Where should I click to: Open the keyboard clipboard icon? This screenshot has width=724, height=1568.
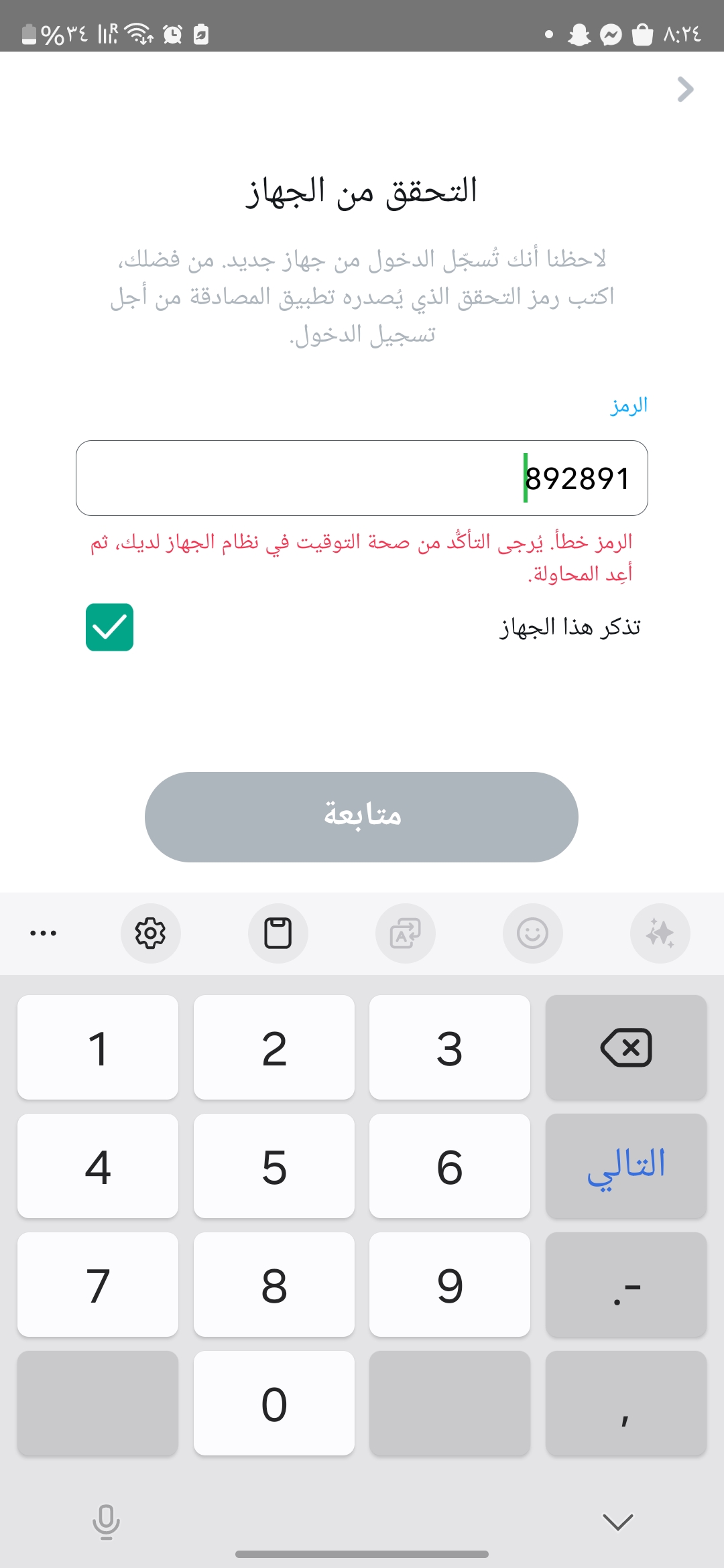[278, 933]
